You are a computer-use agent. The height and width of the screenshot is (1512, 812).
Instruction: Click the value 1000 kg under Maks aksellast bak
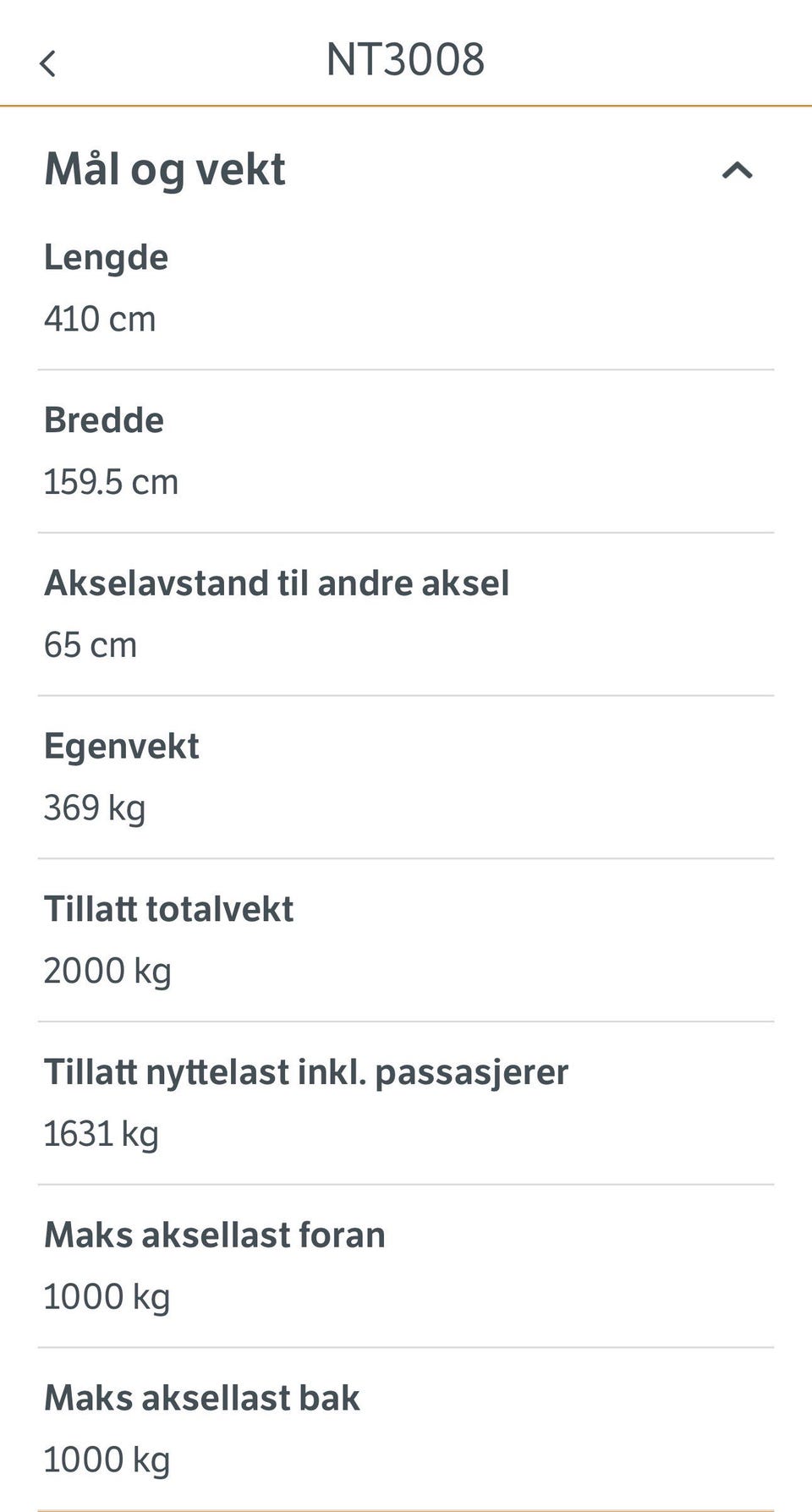(x=107, y=1459)
